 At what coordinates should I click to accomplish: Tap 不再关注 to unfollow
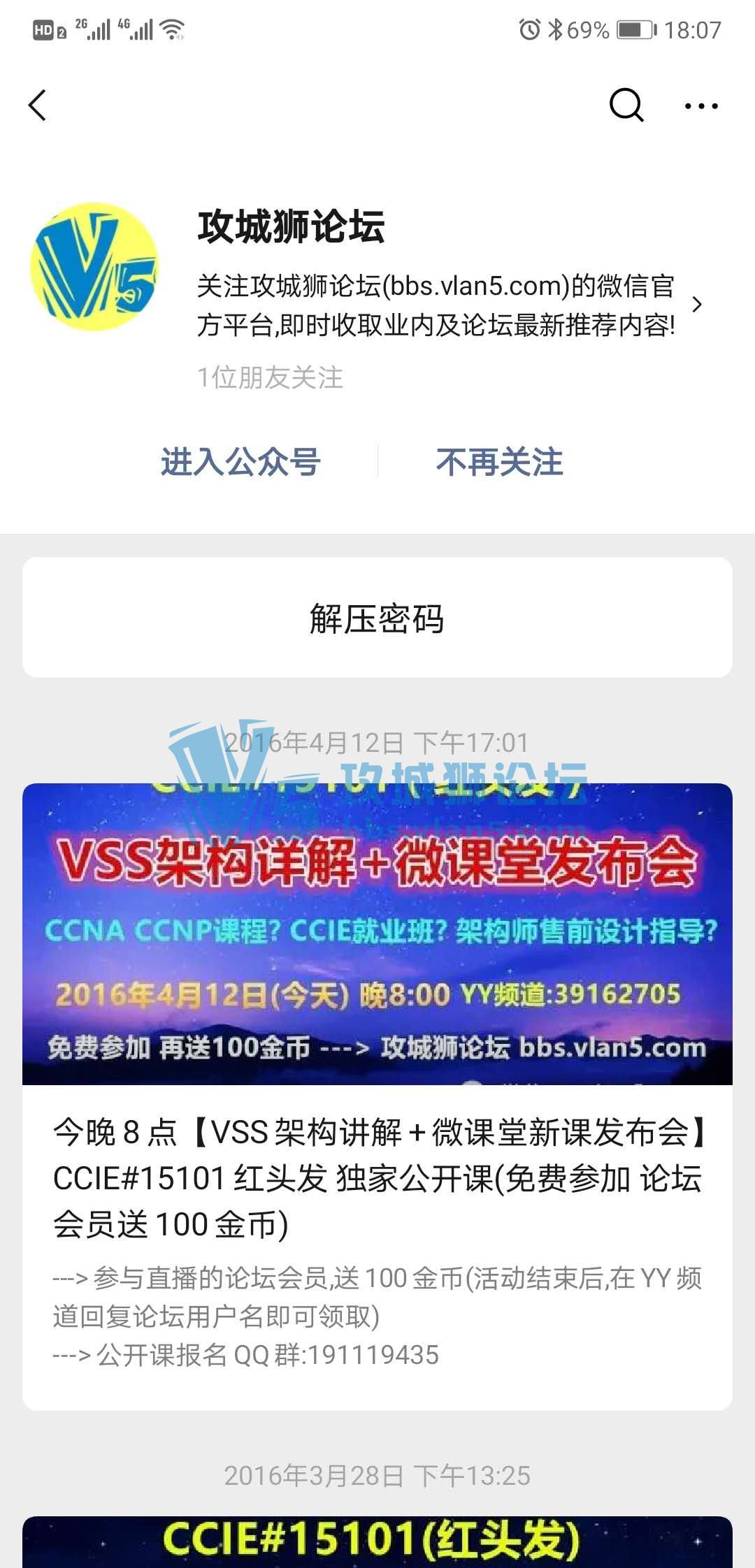pos(499,462)
